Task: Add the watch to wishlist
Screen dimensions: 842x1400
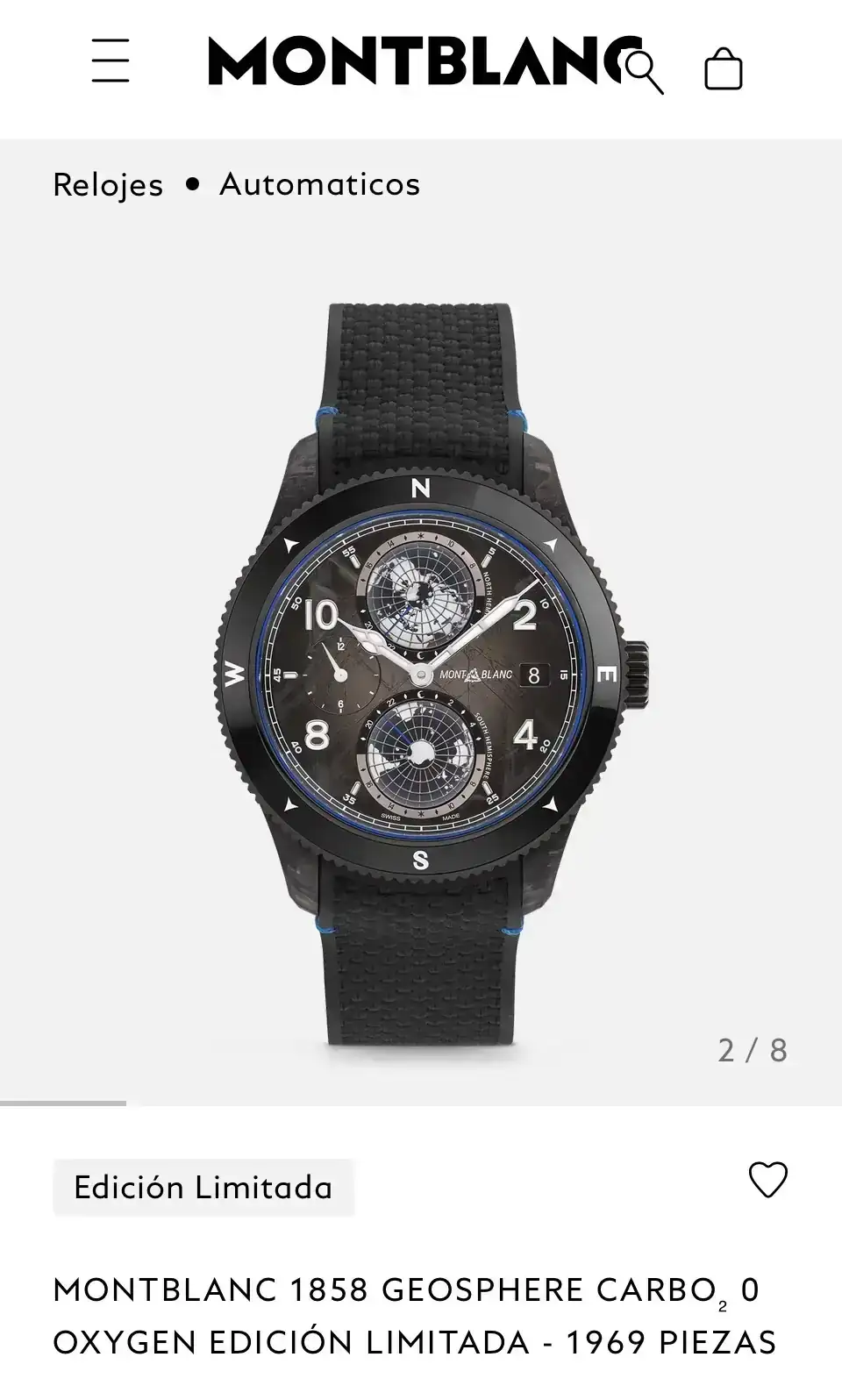Action: click(x=767, y=1180)
